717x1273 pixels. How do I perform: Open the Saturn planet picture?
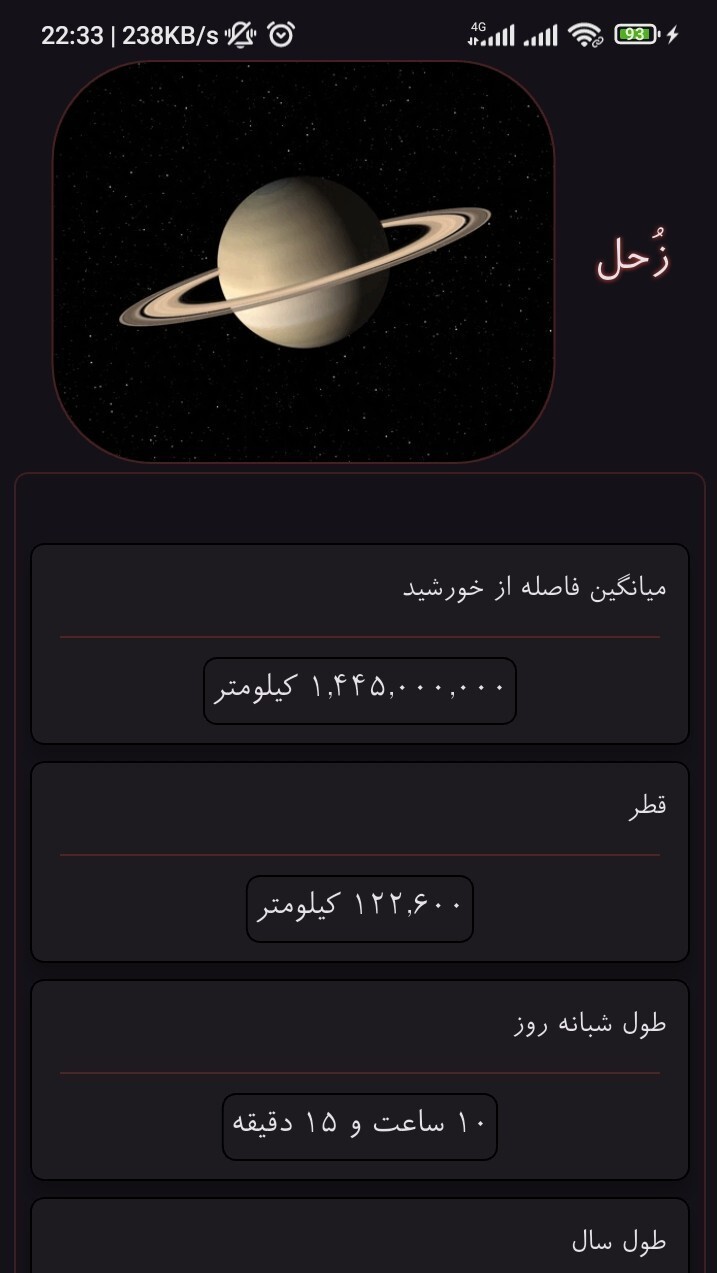coord(303,262)
